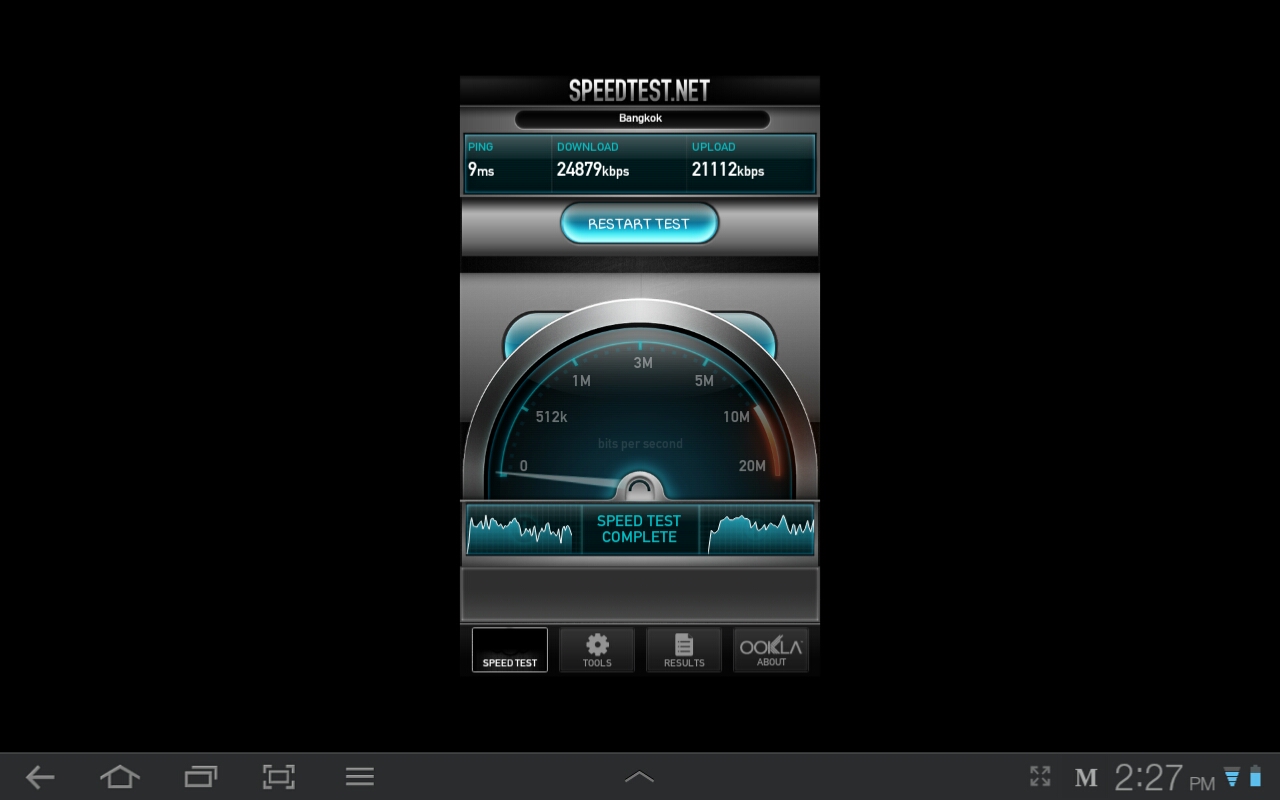
Task: Open the Results tab
Action: tap(684, 650)
